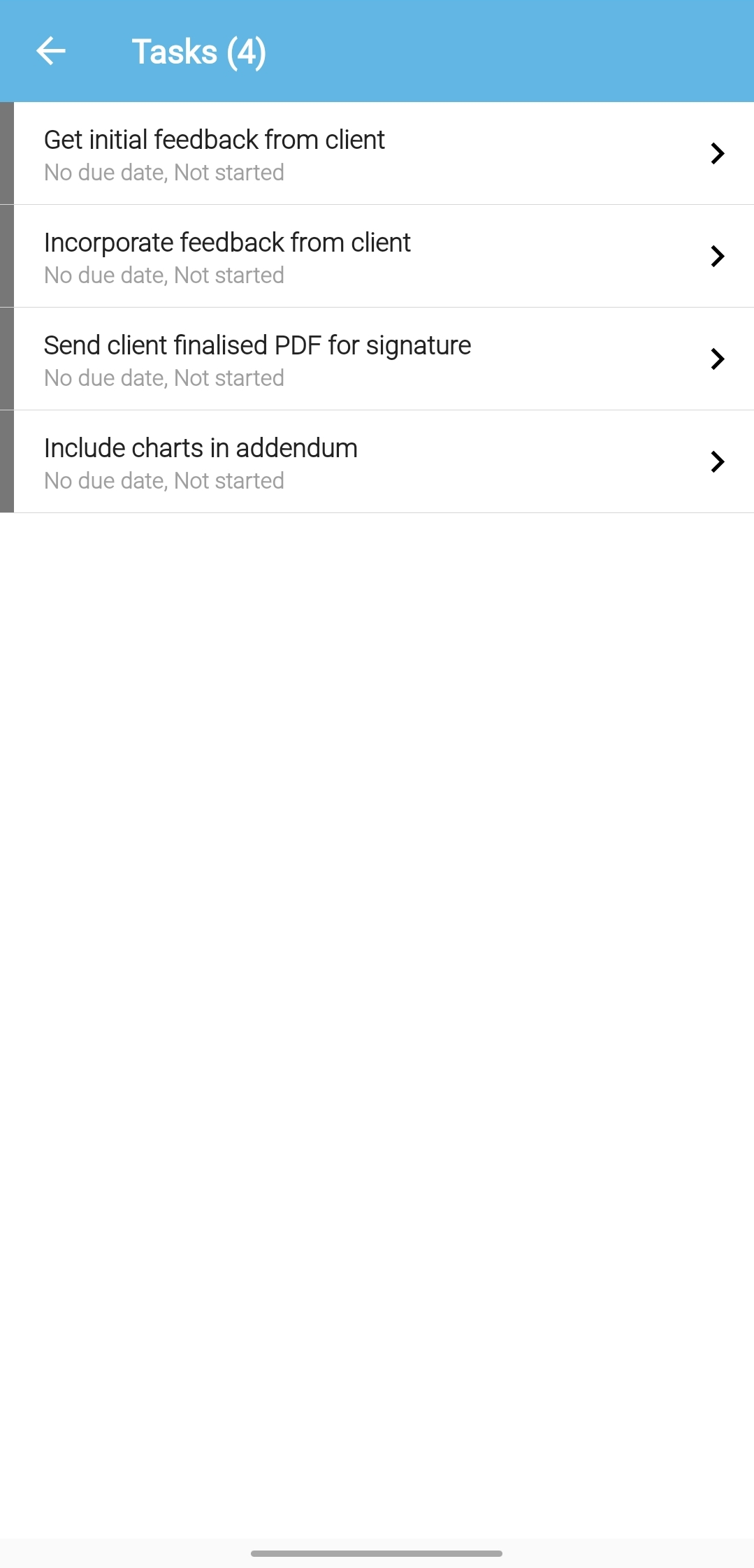Go back using the arrow in the header
Image resolution: width=754 pixels, height=1568 pixels.
pos(50,51)
